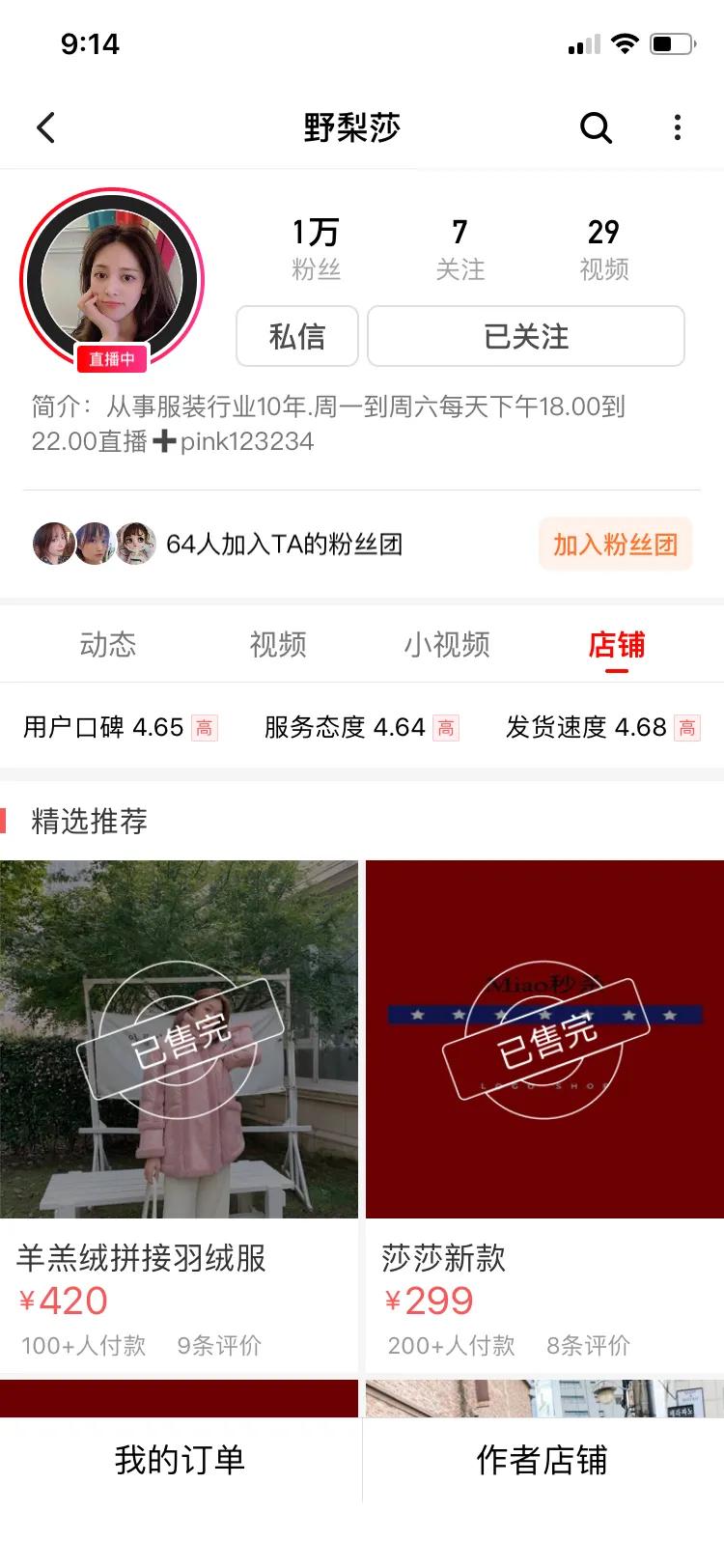Image resolution: width=724 pixels, height=1568 pixels.
Task: Toggle follow state via 已关注 button
Action: 527,337
